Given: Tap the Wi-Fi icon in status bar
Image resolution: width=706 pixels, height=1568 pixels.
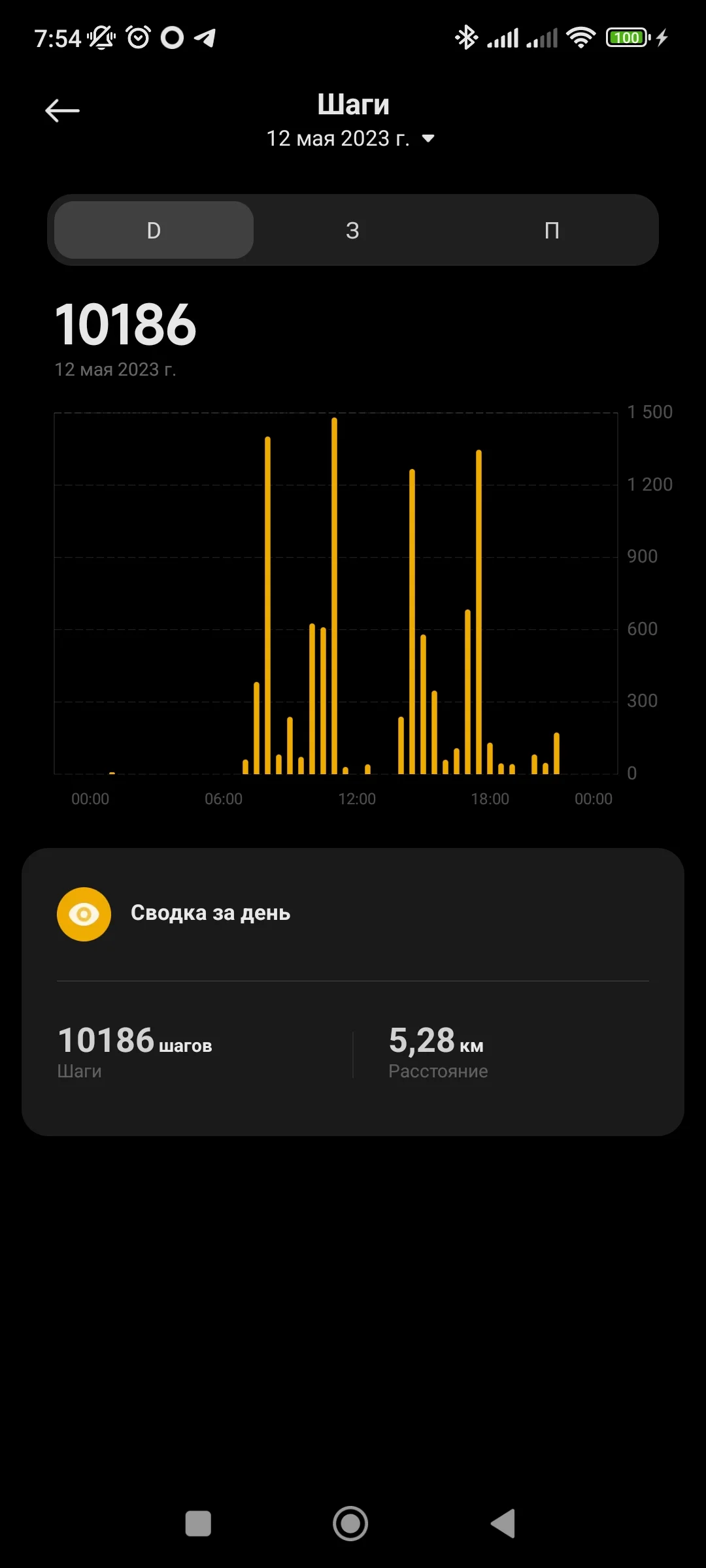Looking at the screenshot, I should click(x=580, y=37).
